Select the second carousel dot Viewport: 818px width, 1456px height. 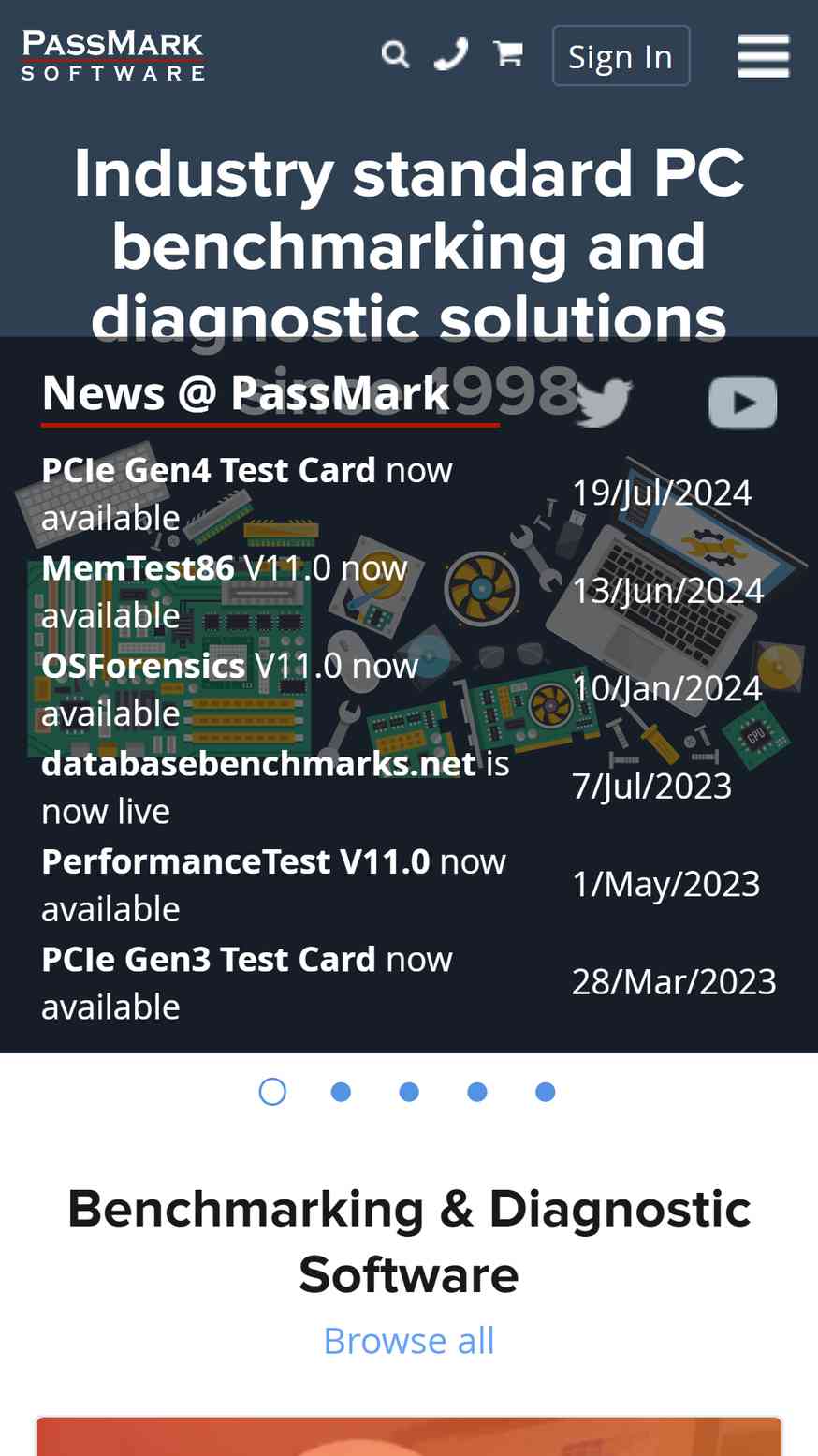(341, 1092)
